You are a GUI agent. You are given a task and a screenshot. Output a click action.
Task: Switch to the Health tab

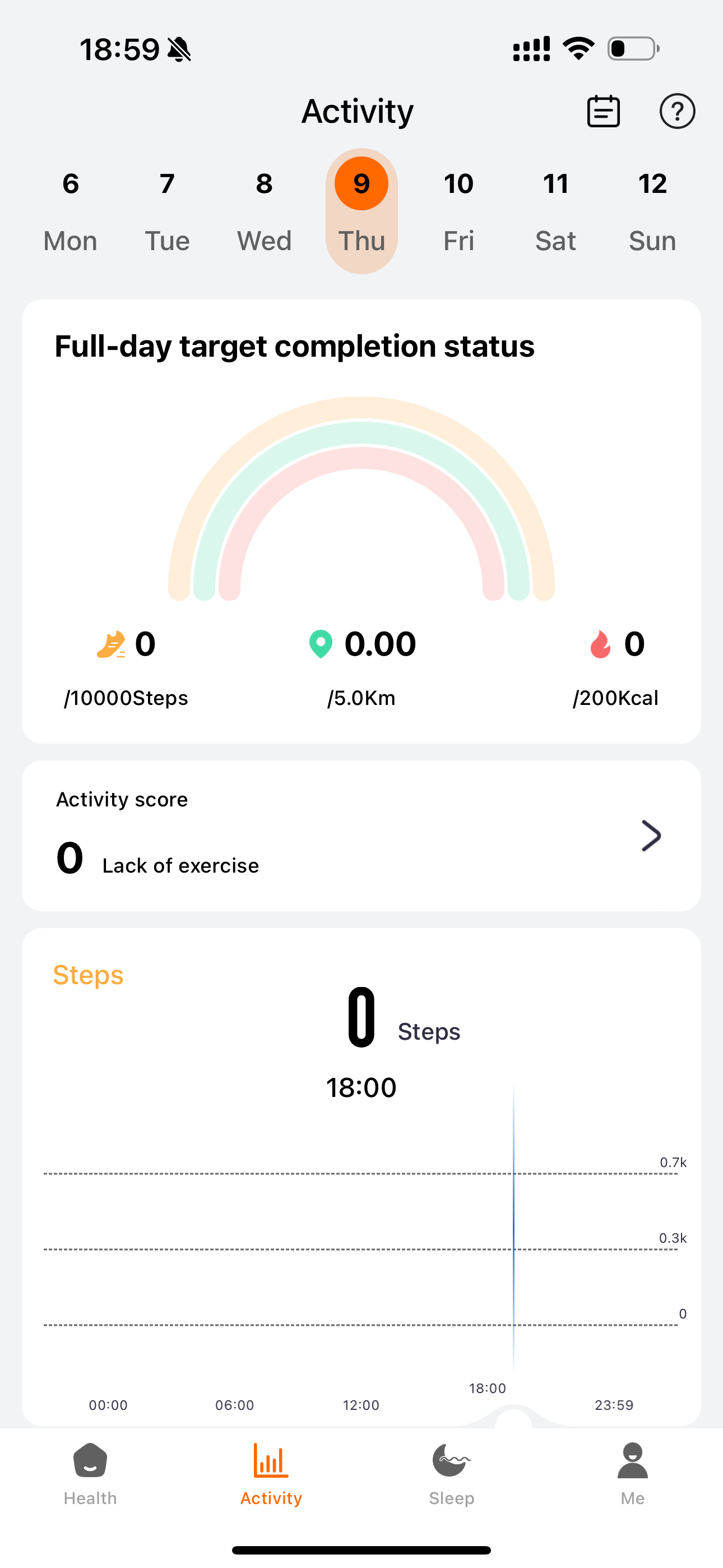(90, 1474)
